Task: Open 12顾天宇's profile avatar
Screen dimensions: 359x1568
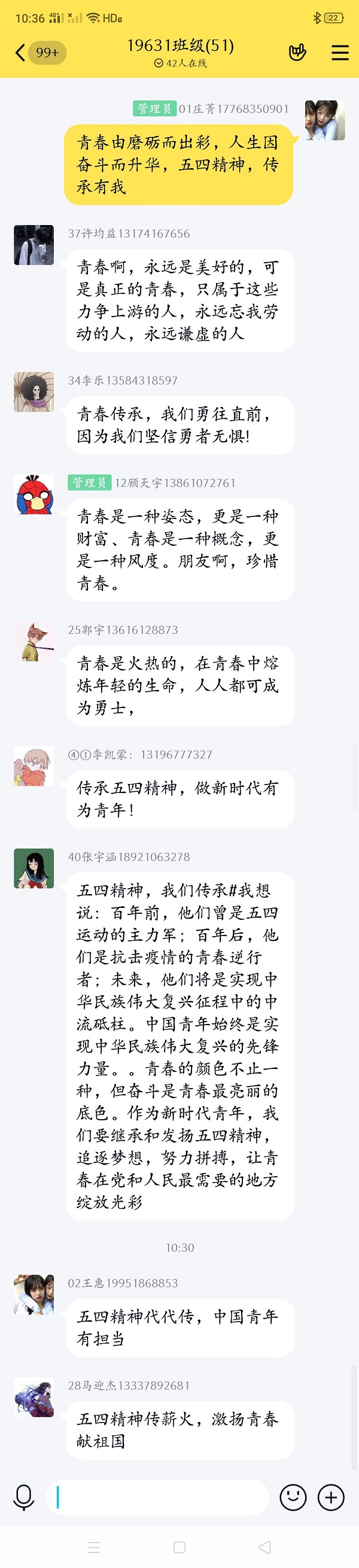Action: (34, 494)
